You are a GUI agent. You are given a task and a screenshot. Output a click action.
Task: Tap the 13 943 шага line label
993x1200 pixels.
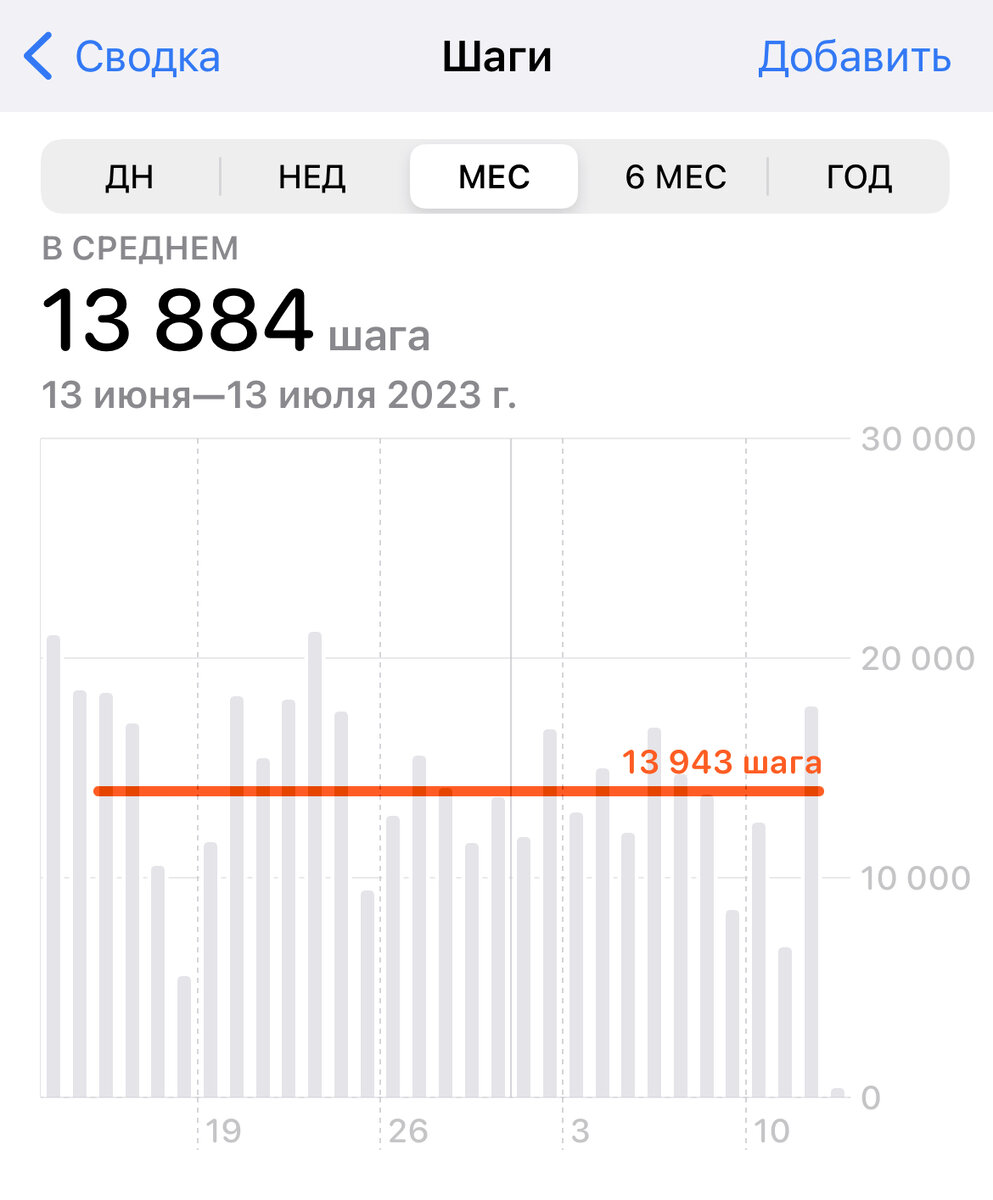[x=722, y=762]
